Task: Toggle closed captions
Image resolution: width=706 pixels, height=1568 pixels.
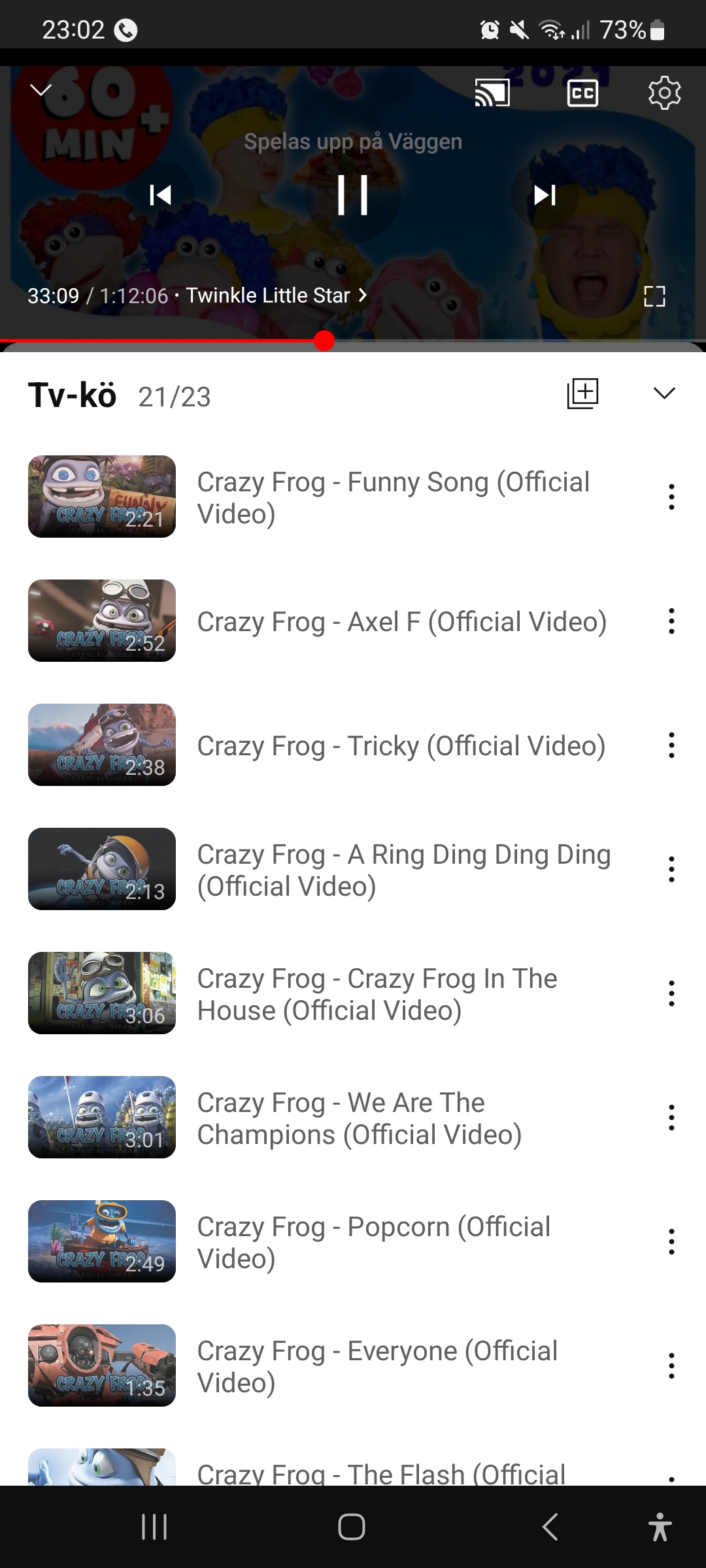Action: [x=582, y=93]
